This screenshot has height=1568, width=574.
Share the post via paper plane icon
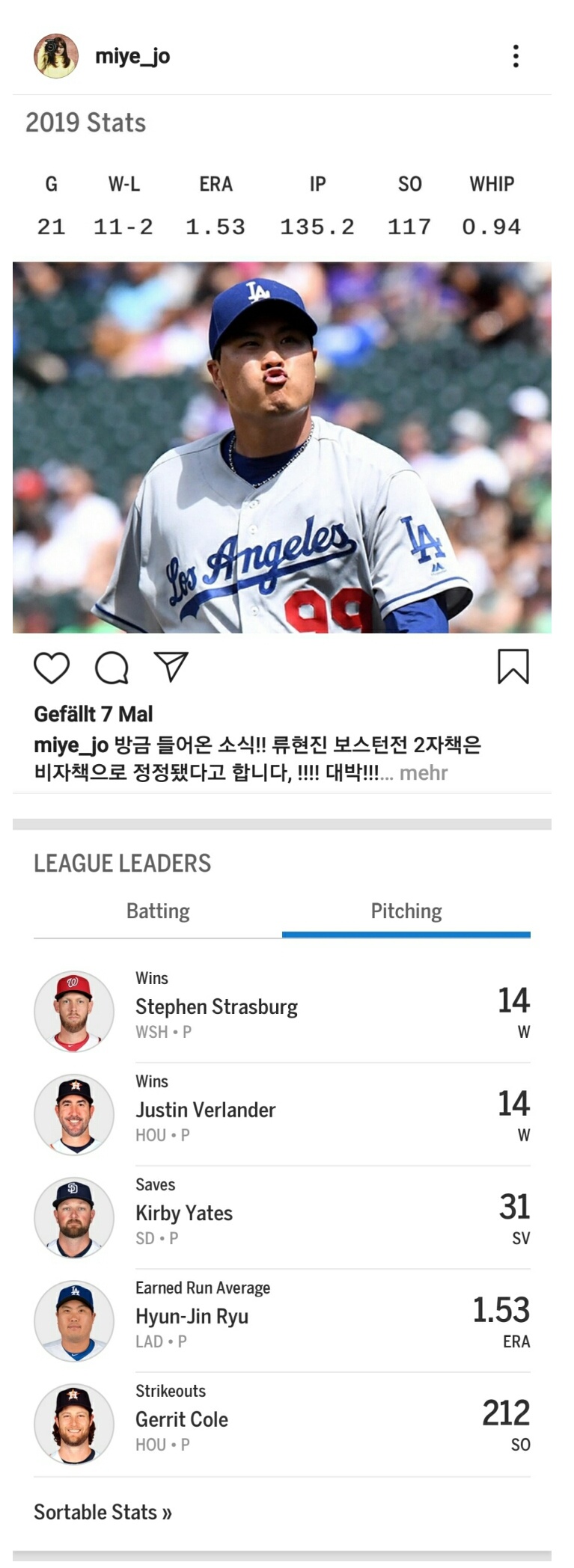pos(171,666)
